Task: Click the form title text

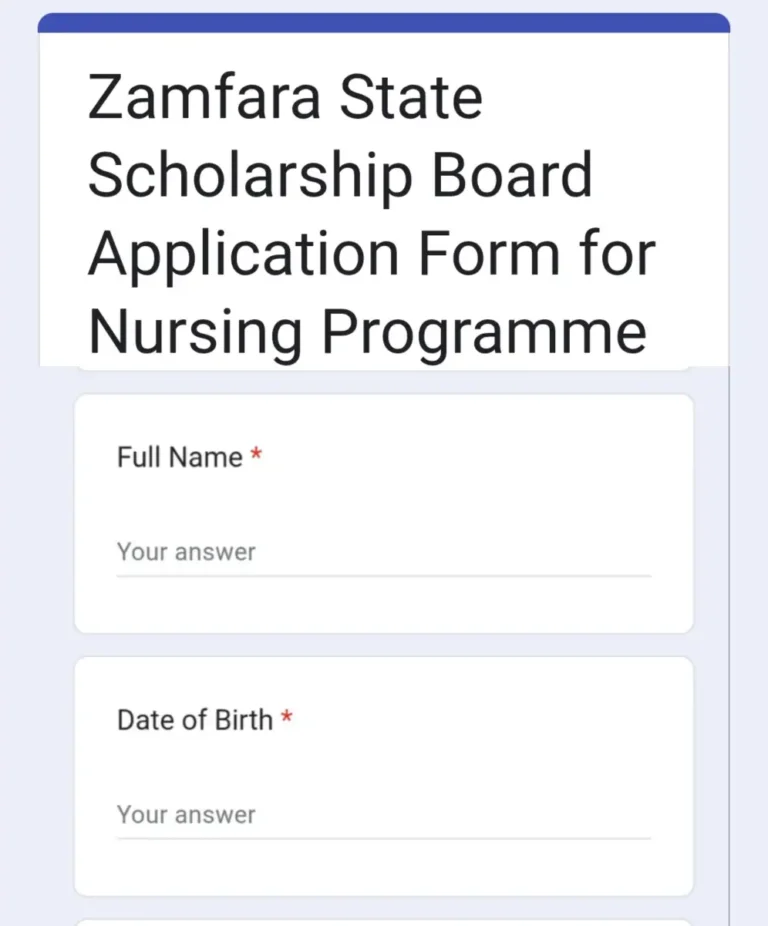Action: [370, 212]
